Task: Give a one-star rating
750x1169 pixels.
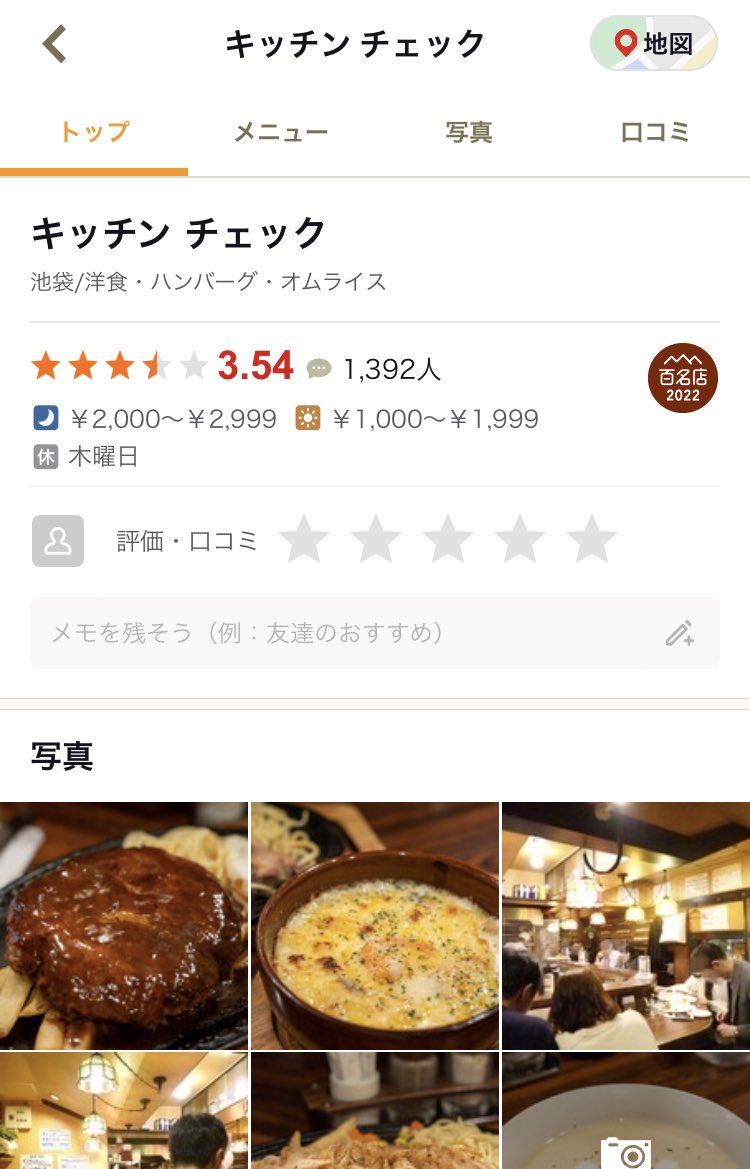Action: pyautogui.click(x=304, y=541)
